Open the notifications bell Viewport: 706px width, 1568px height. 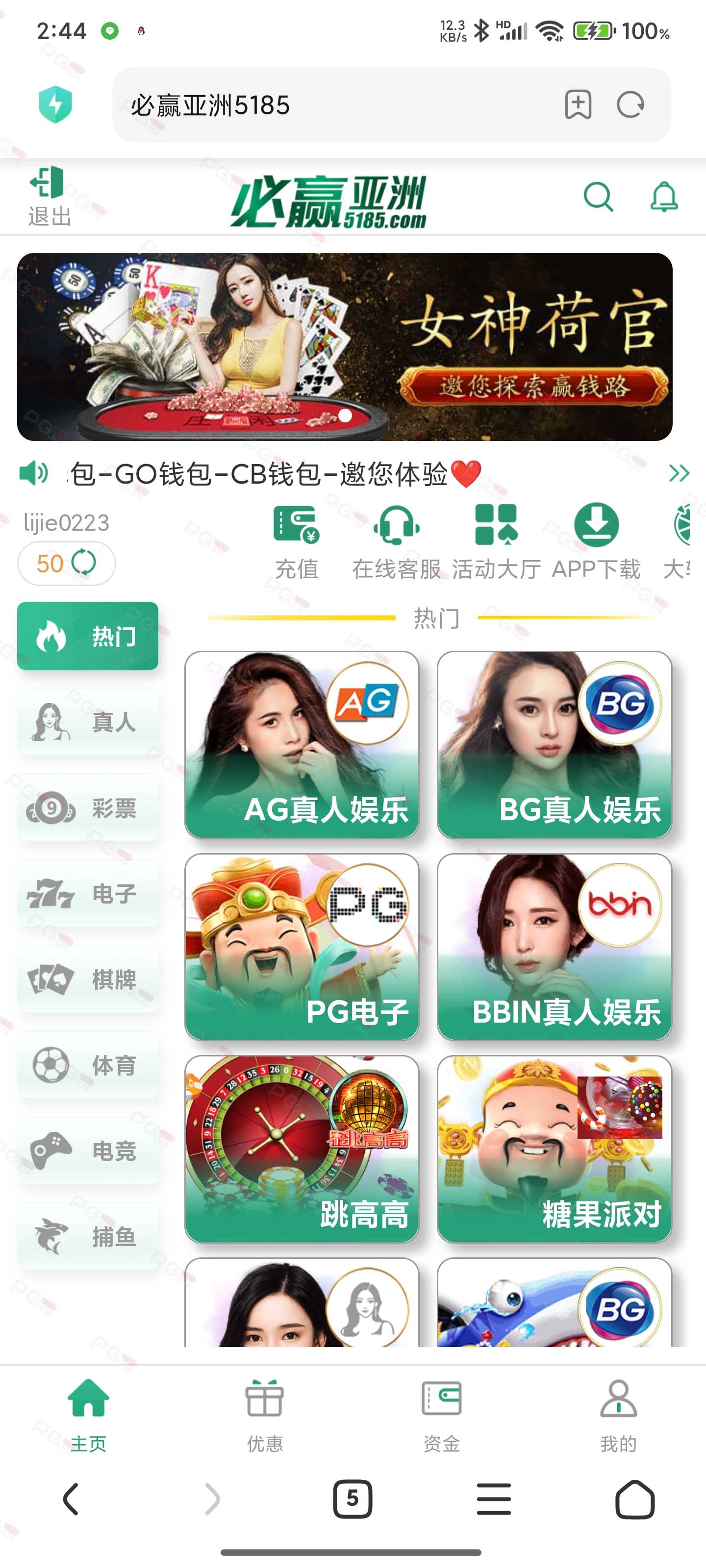pos(663,197)
